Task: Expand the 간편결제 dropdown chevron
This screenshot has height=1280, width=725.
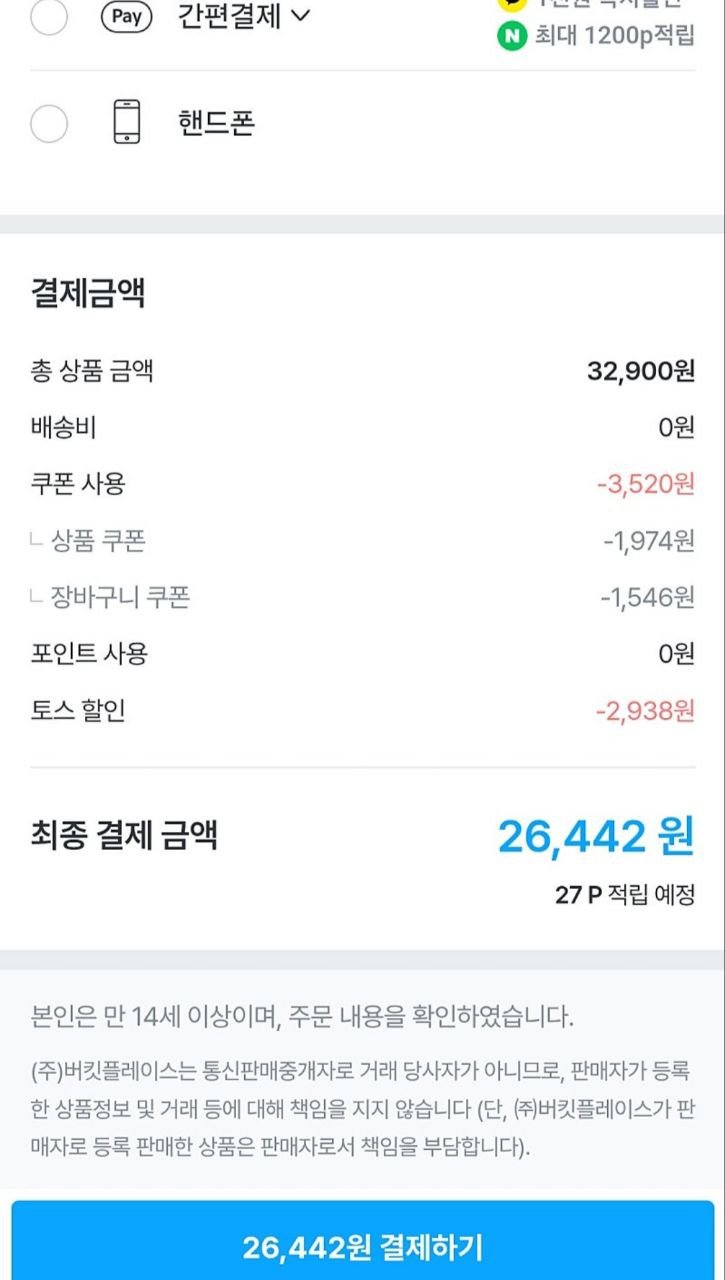Action: [x=300, y=15]
